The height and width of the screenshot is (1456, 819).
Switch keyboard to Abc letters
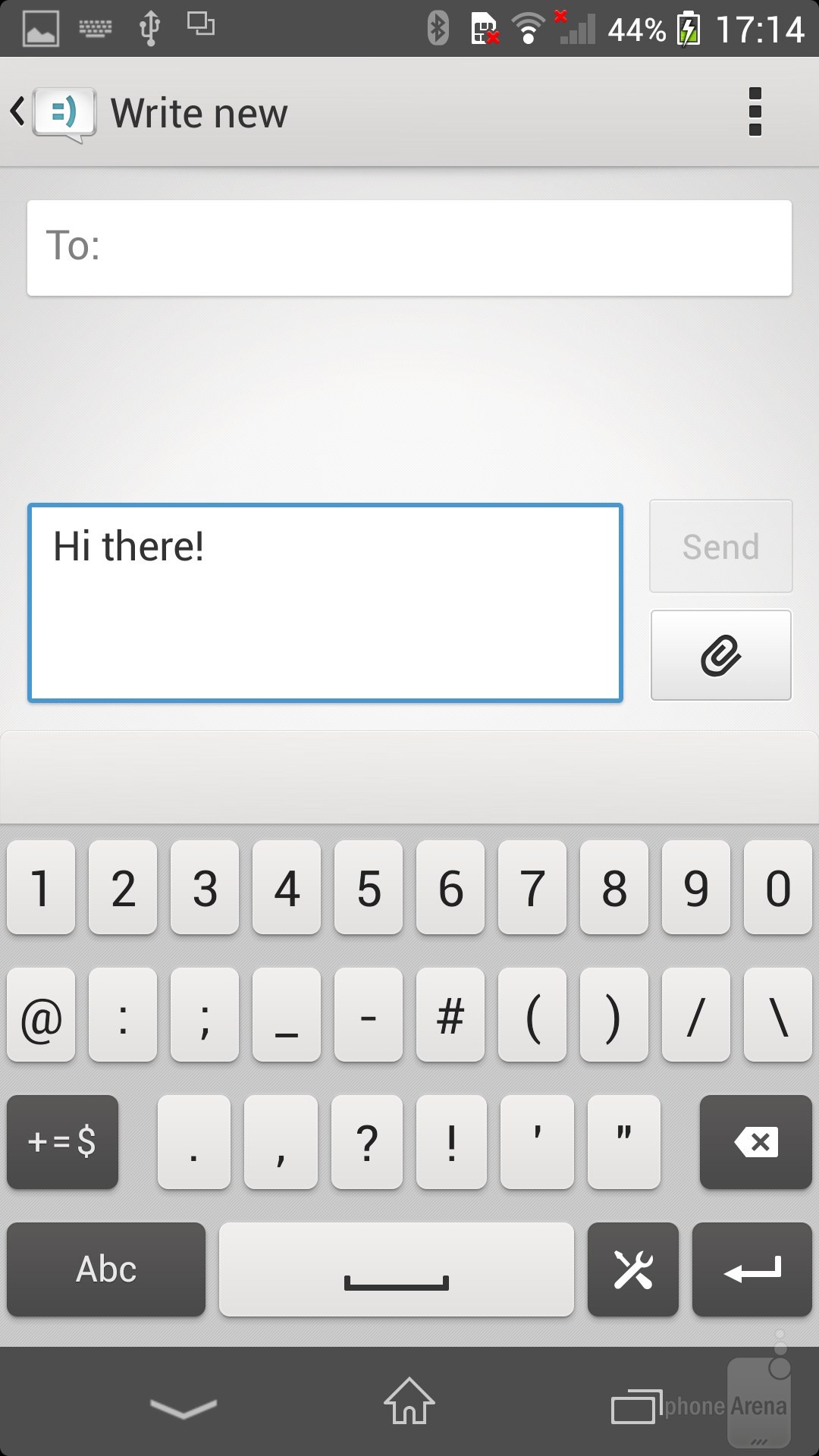coord(106,1269)
